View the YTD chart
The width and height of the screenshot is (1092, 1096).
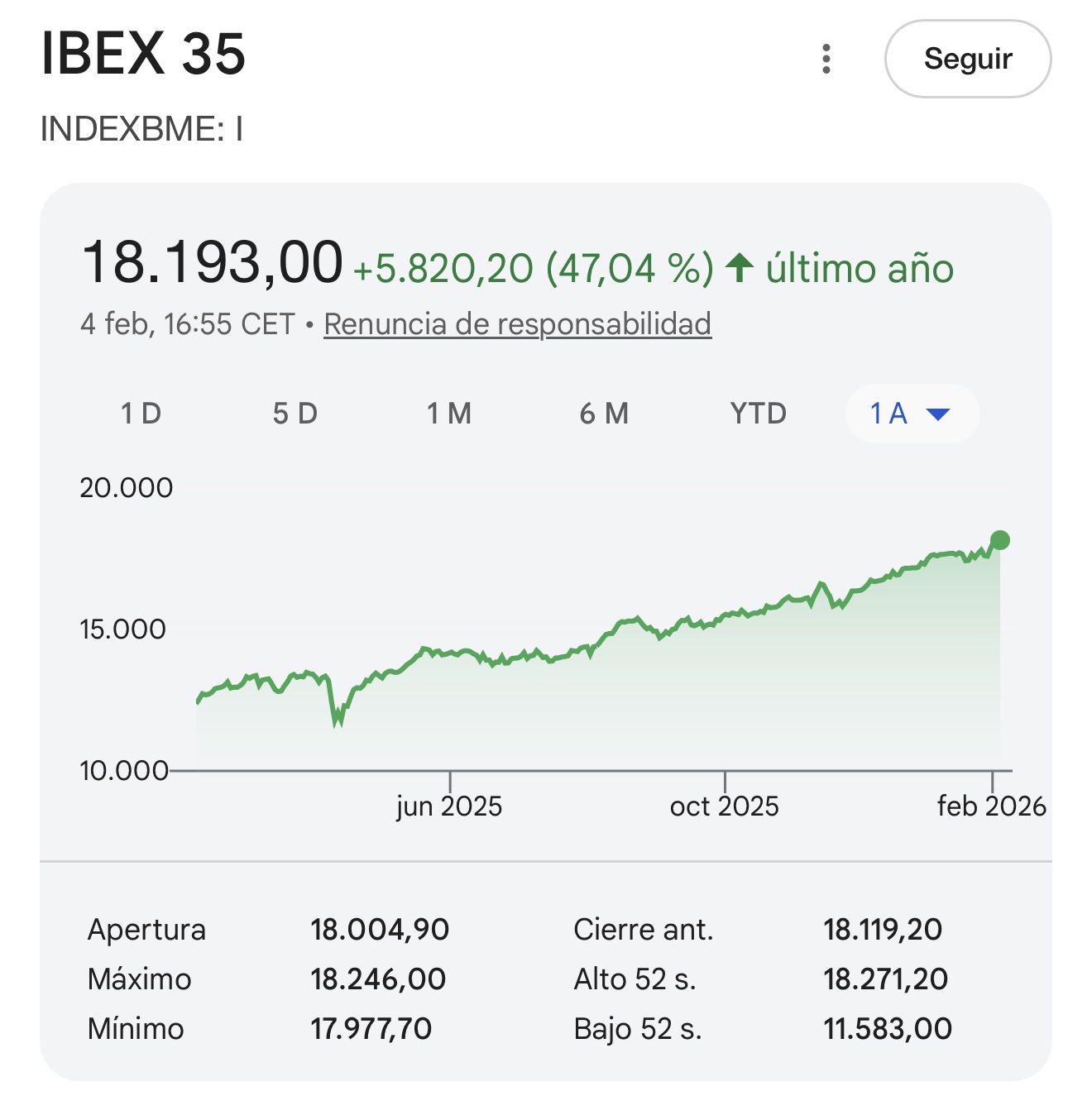coord(758,413)
